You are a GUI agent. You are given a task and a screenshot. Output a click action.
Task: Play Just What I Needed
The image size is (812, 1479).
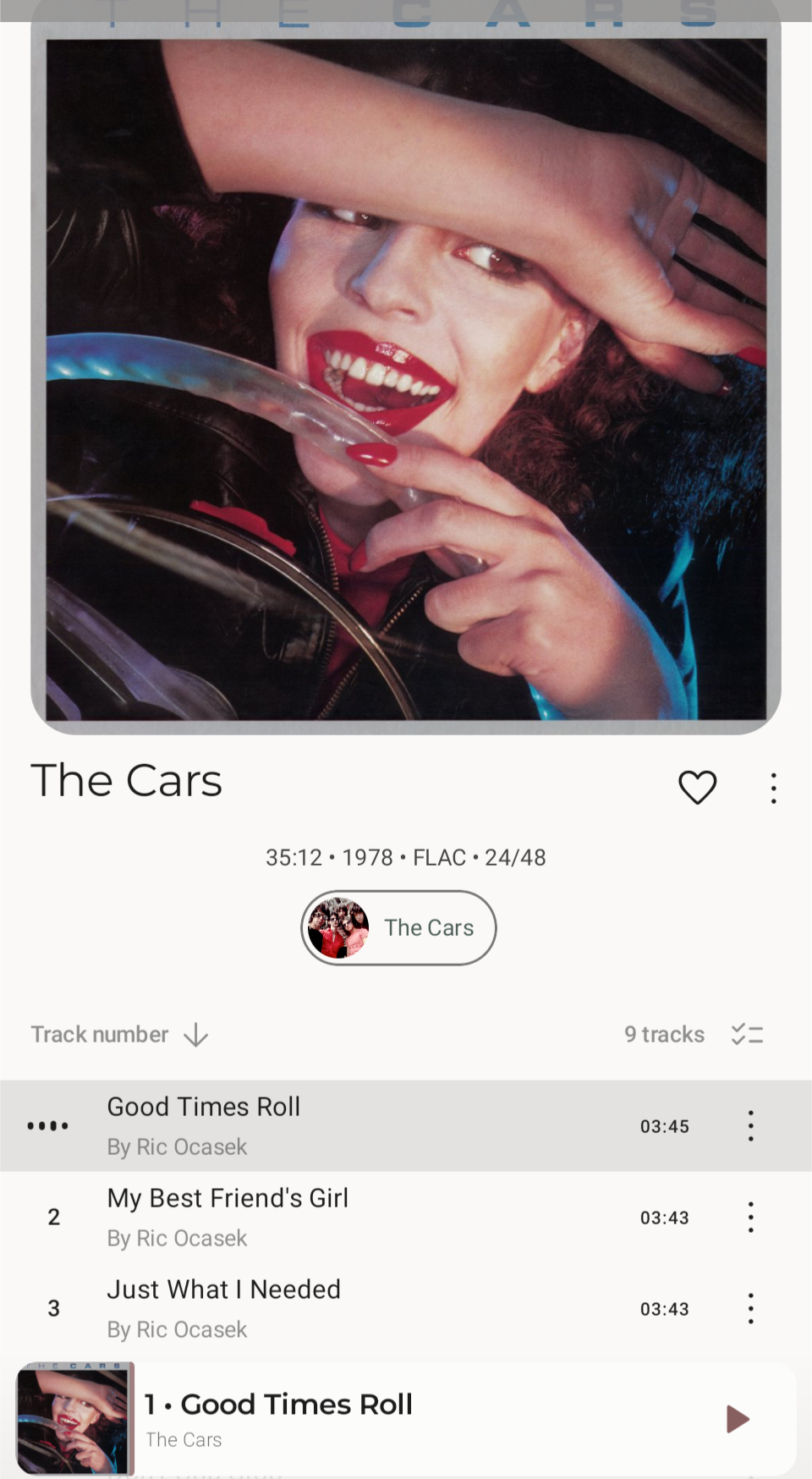338,1308
